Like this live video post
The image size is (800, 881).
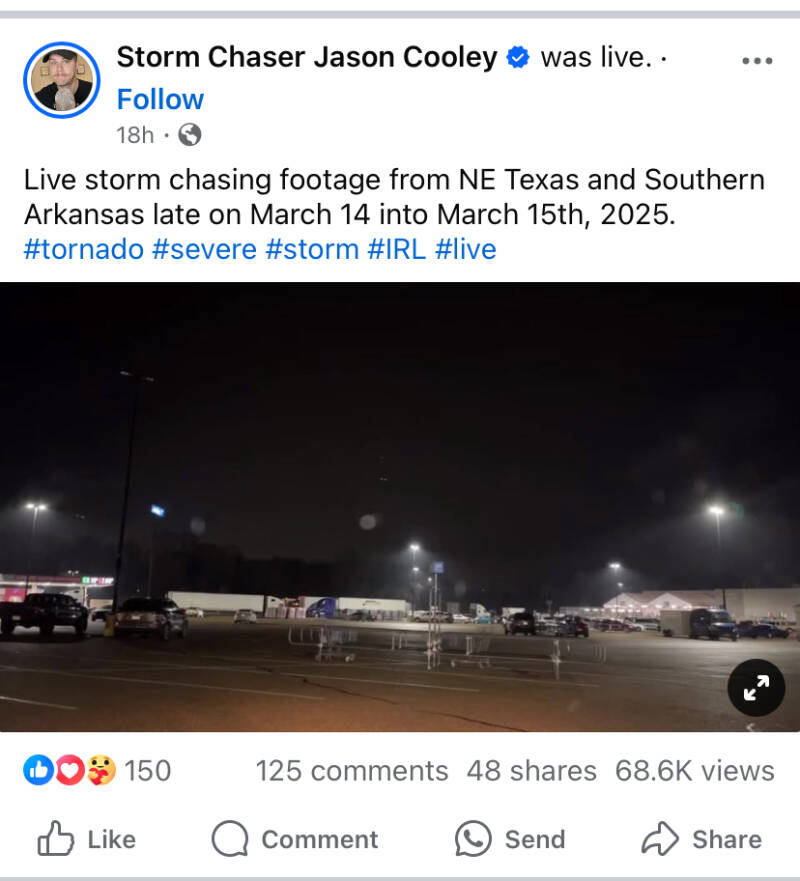click(86, 839)
